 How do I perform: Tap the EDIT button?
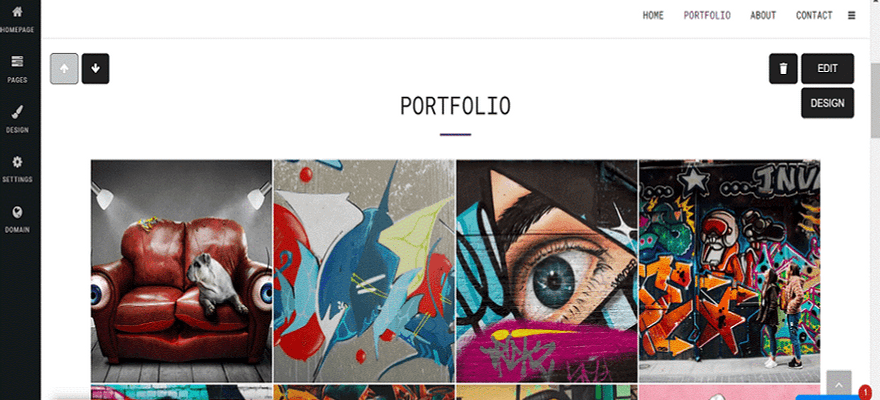coord(827,68)
